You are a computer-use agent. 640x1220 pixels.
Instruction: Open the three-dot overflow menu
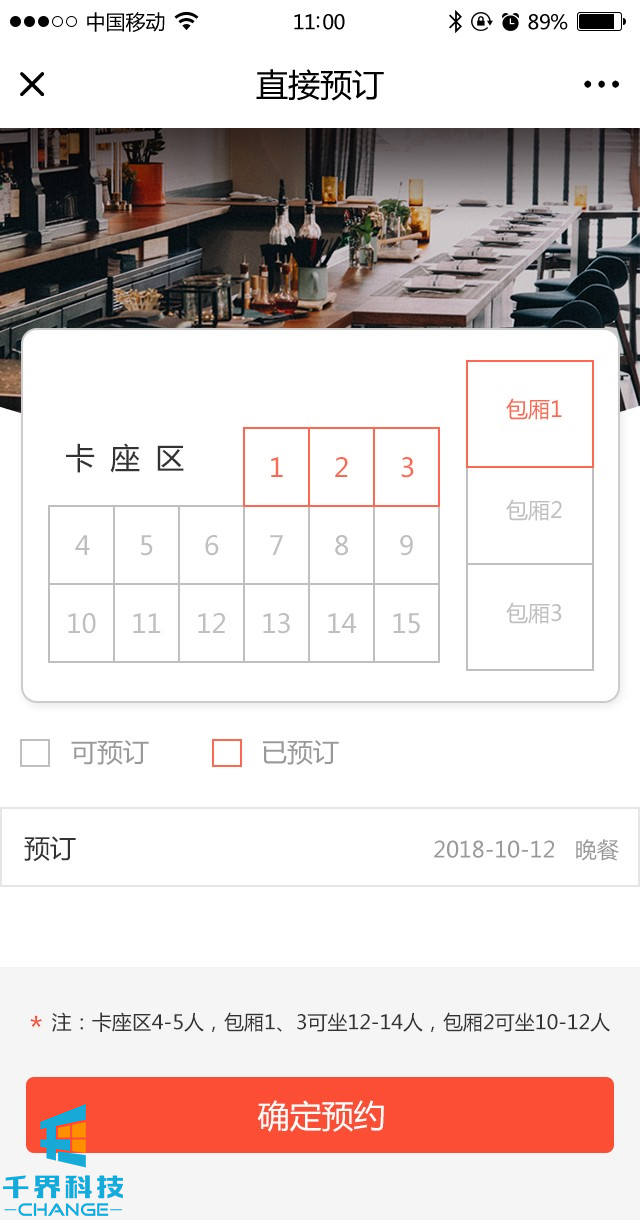601,84
